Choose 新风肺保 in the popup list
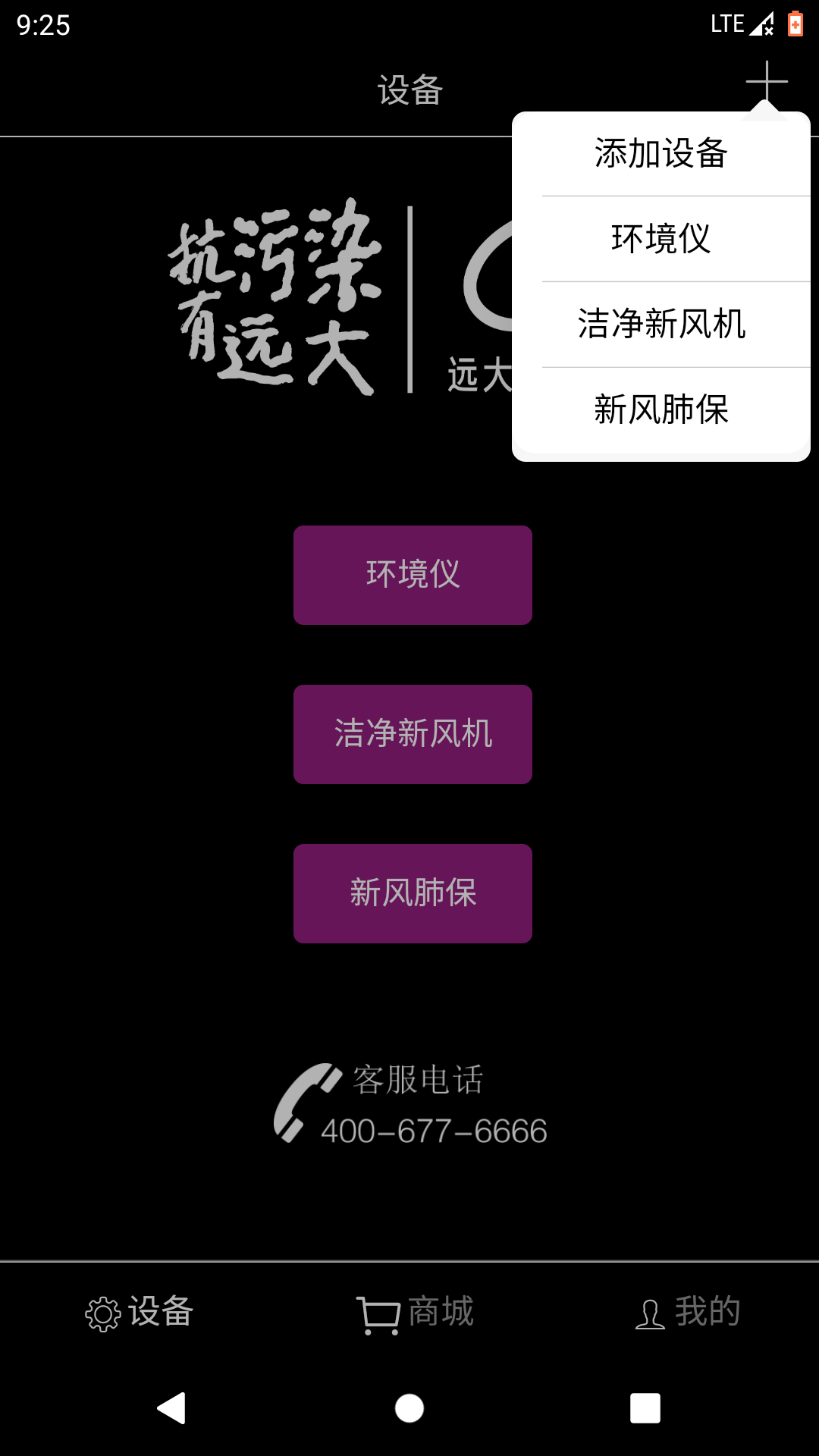The height and width of the screenshot is (1456, 819). click(x=659, y=409)
